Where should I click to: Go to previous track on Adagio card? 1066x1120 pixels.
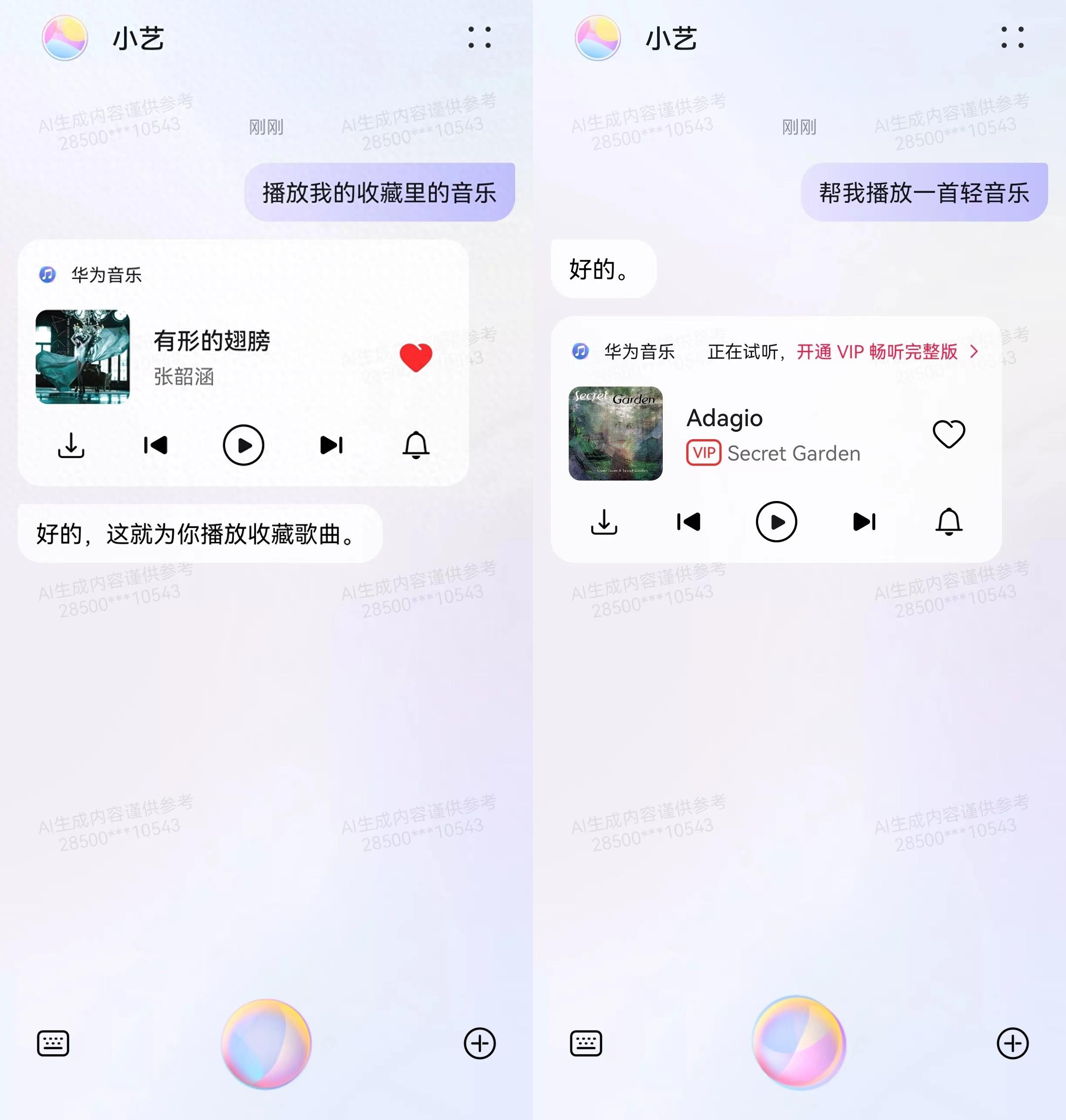[x=689, y=522]
